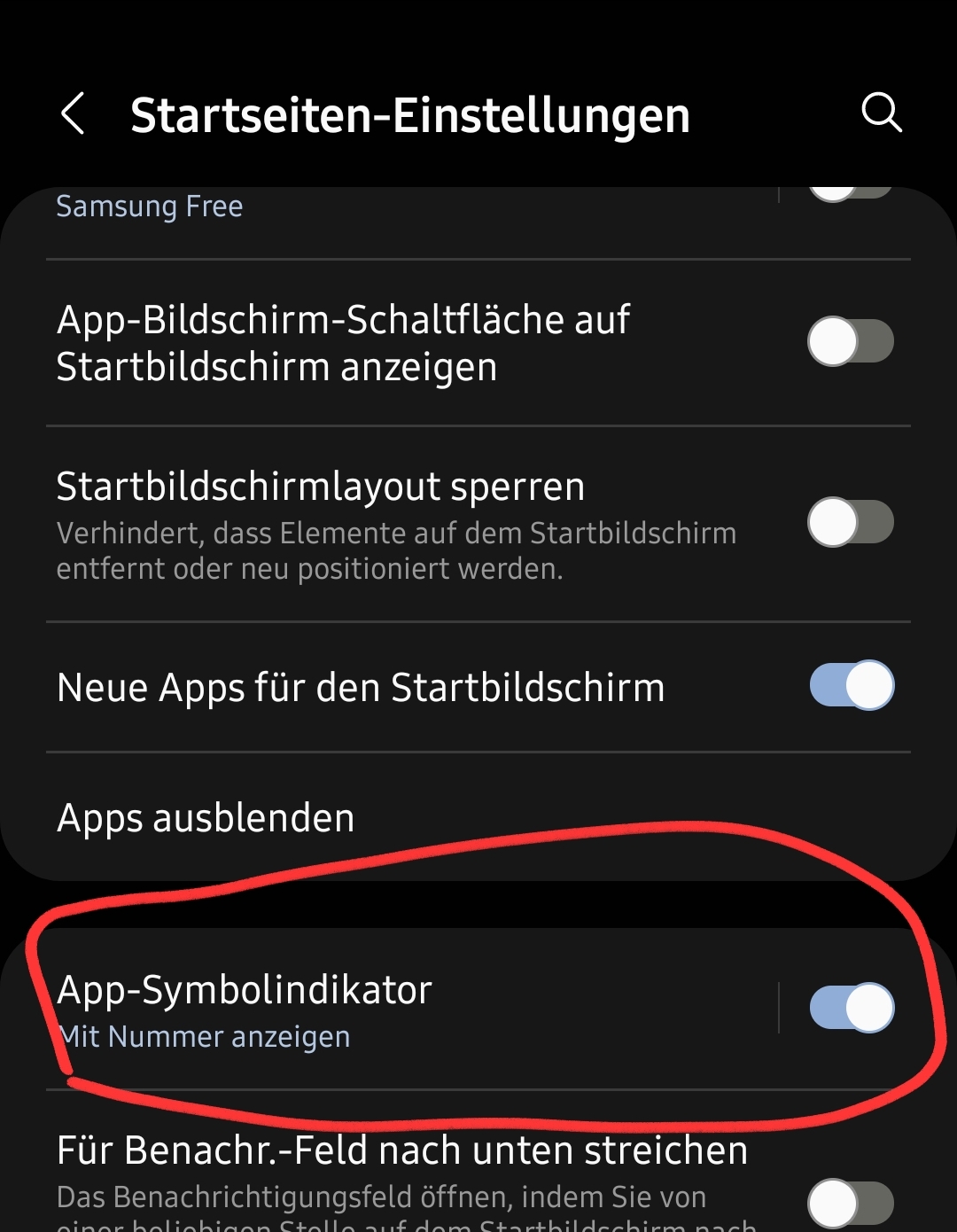Open the search icon in the header
The image size is (957, 1232).
coord(882,113)
